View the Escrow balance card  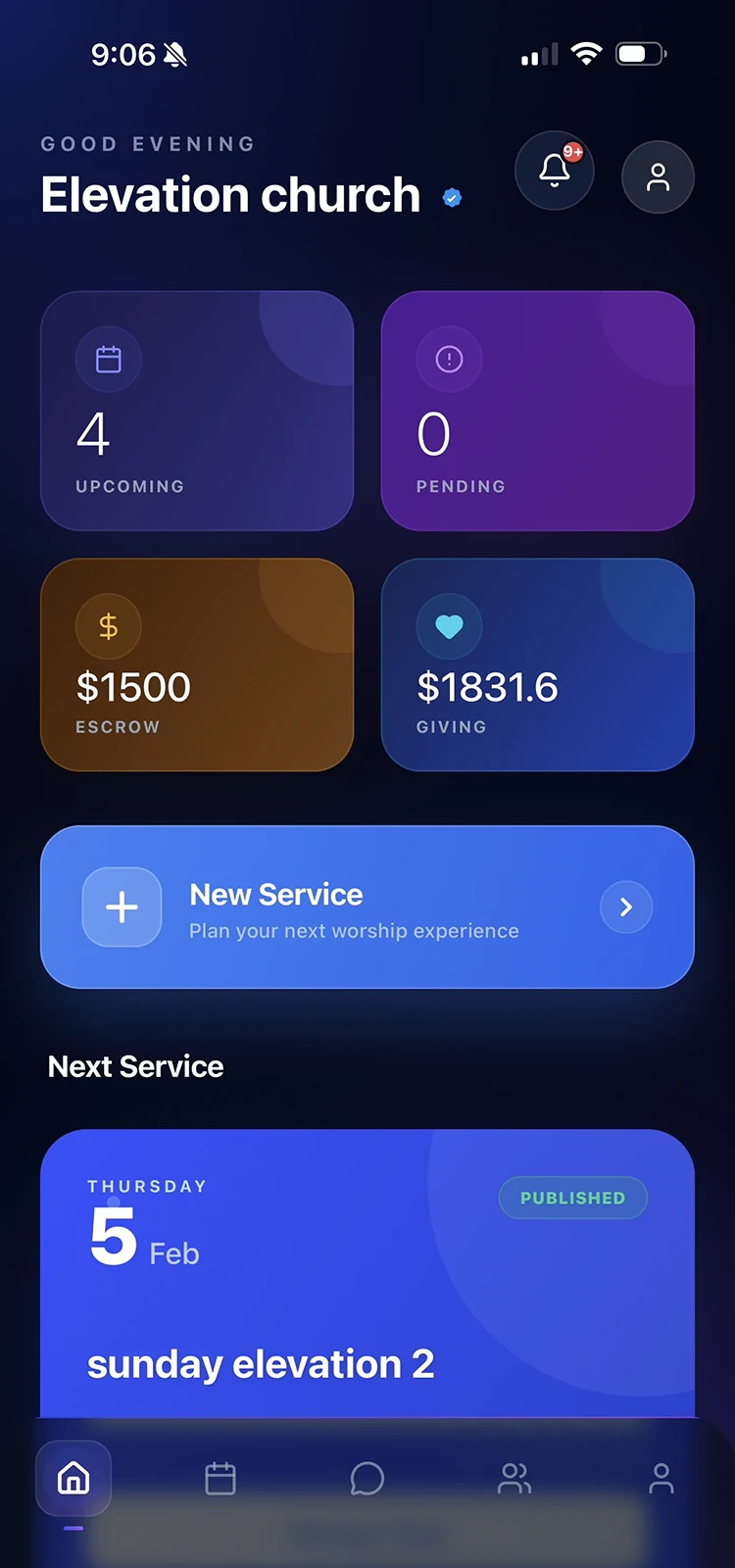tap(196, 664)
